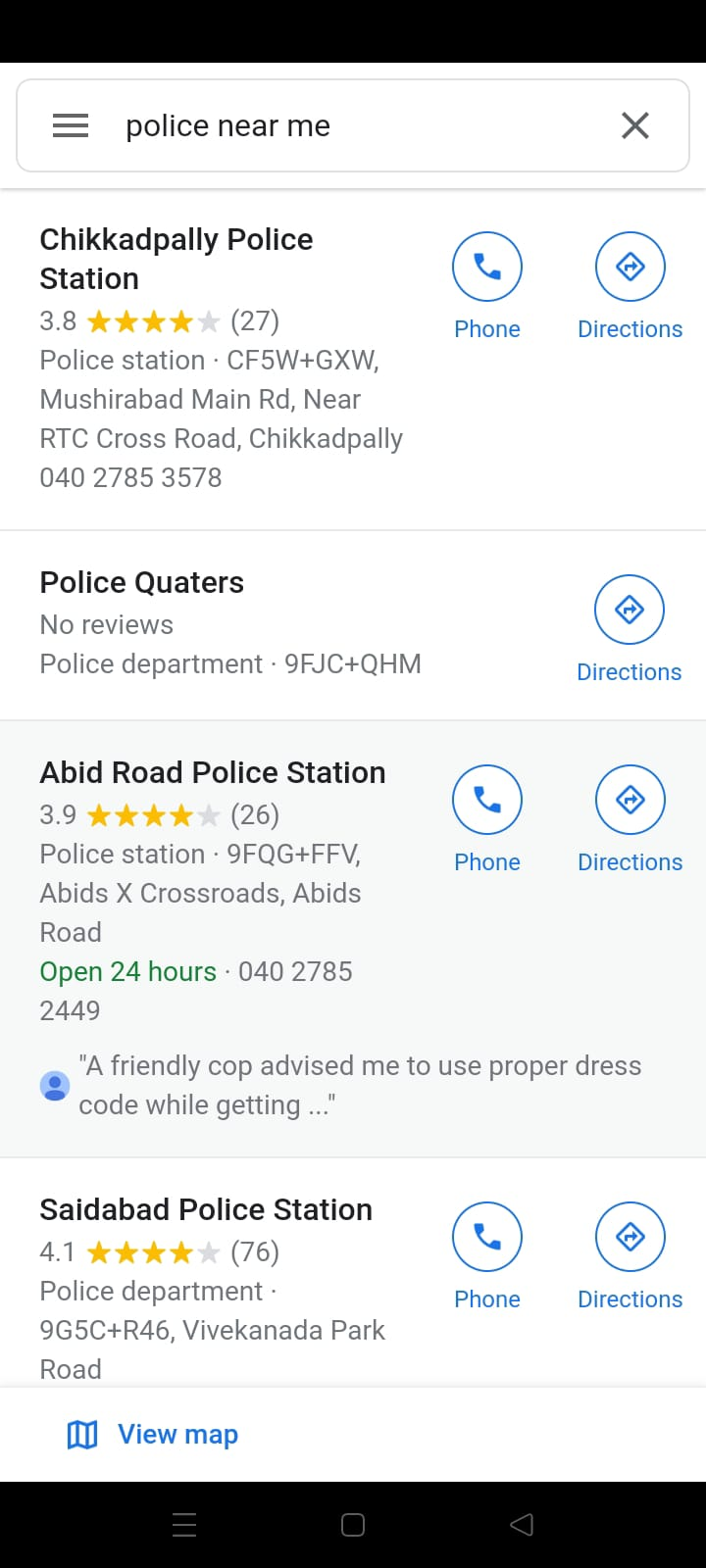Tap the Phone icon for Abid Road Police Station
Viewport: 706px width, 1568px height.
(487, 799)
